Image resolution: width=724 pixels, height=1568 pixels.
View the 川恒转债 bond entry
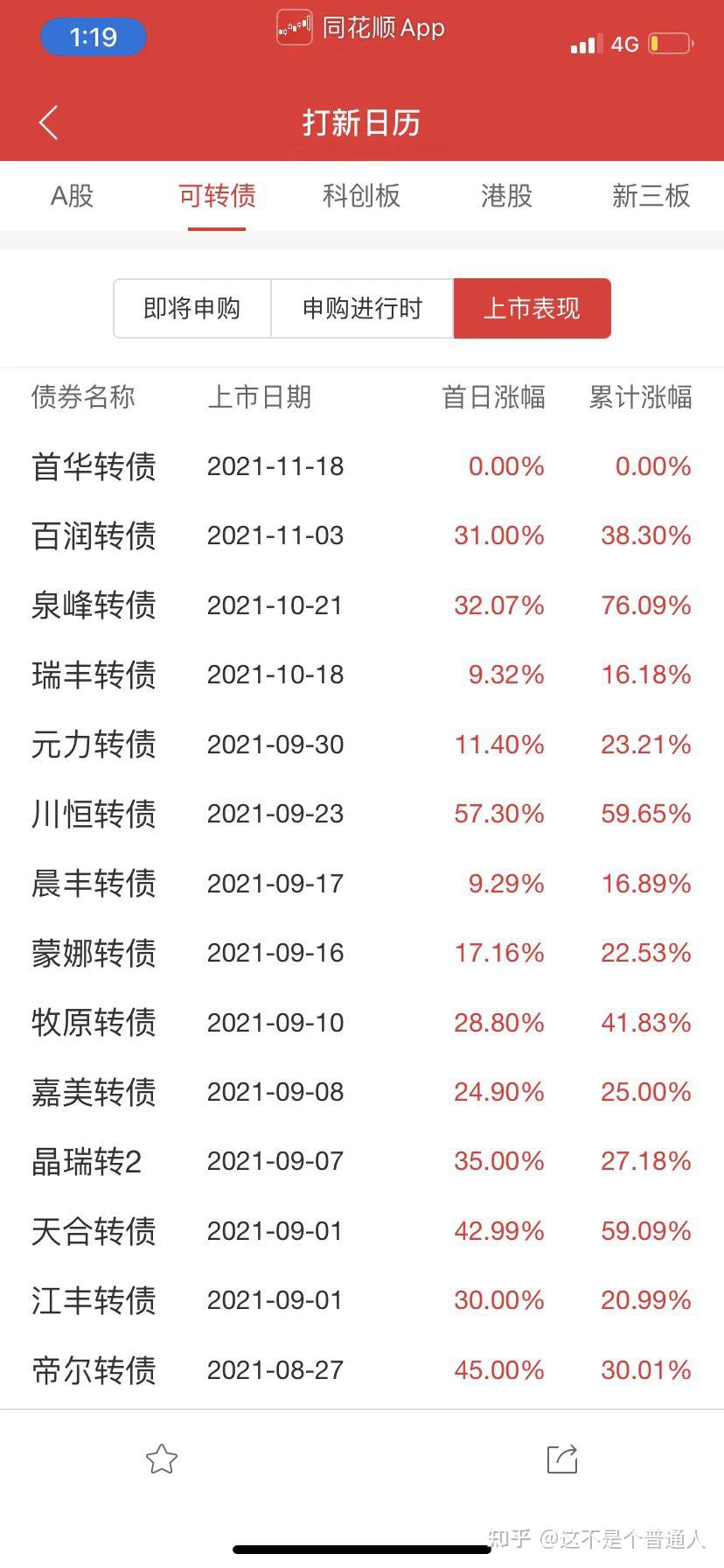pos(94,814)
